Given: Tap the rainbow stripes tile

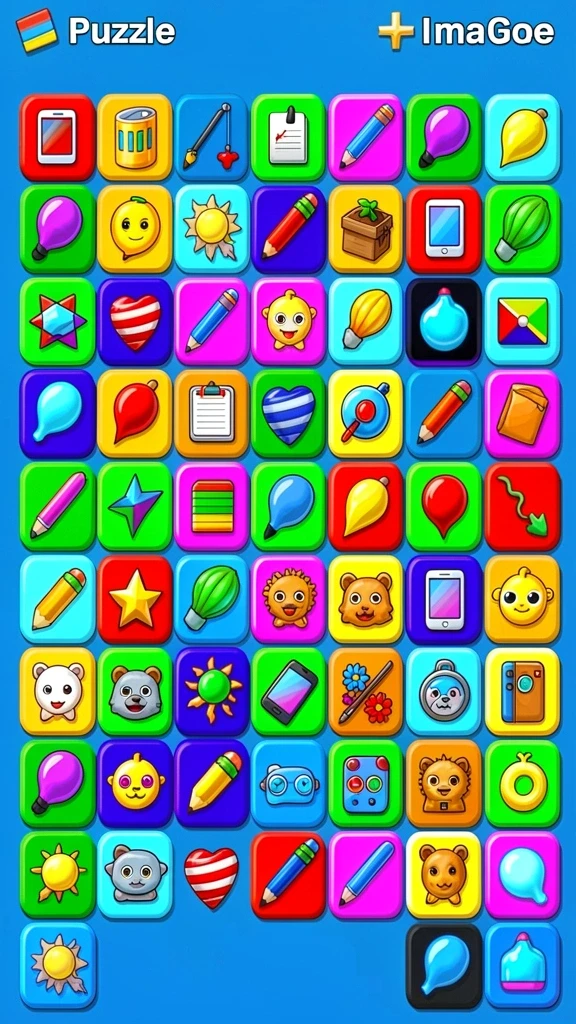Looking at the screenshot, I should coord(212,506).
